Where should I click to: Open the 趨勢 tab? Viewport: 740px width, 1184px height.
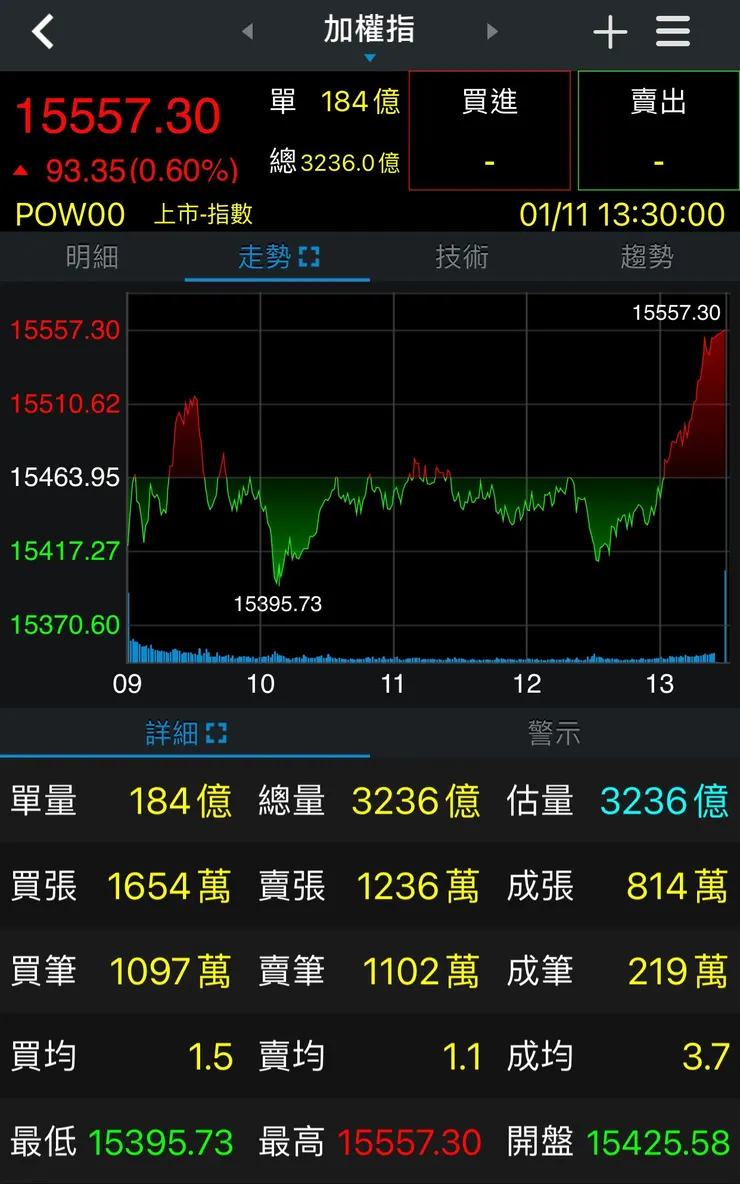[646, 256]
